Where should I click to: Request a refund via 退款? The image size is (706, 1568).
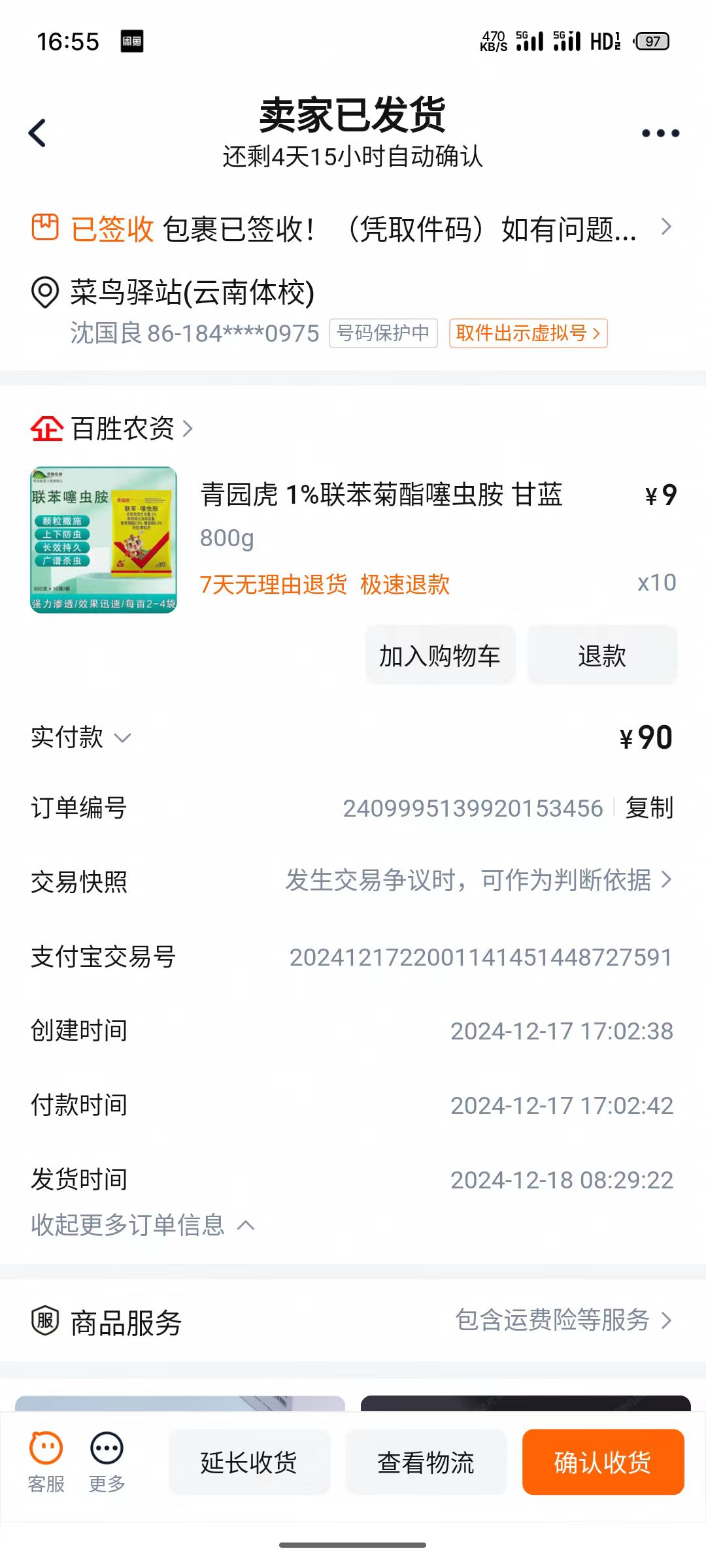pyautogui.click(x=601, y=655)
